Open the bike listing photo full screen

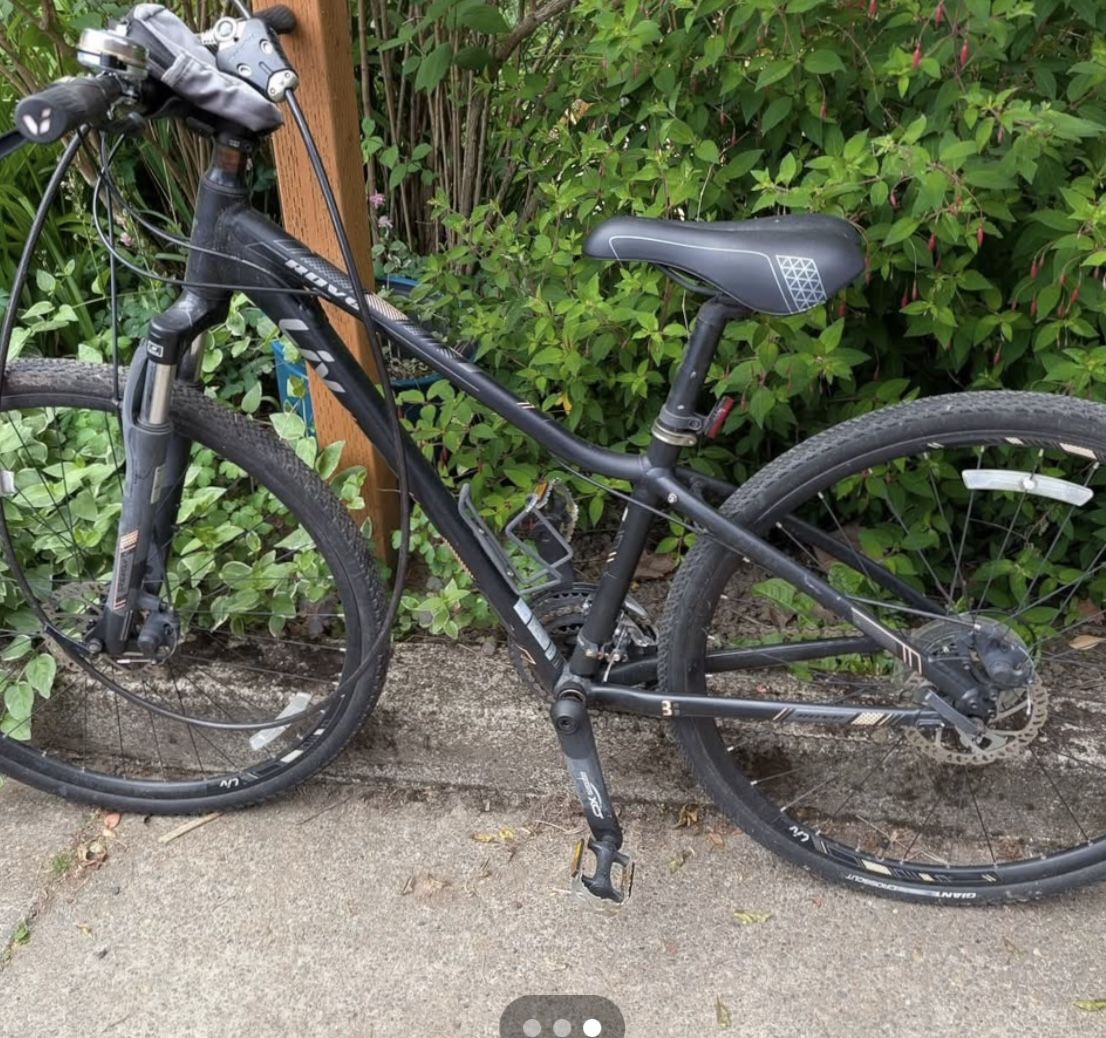click(x=553, y=480)
